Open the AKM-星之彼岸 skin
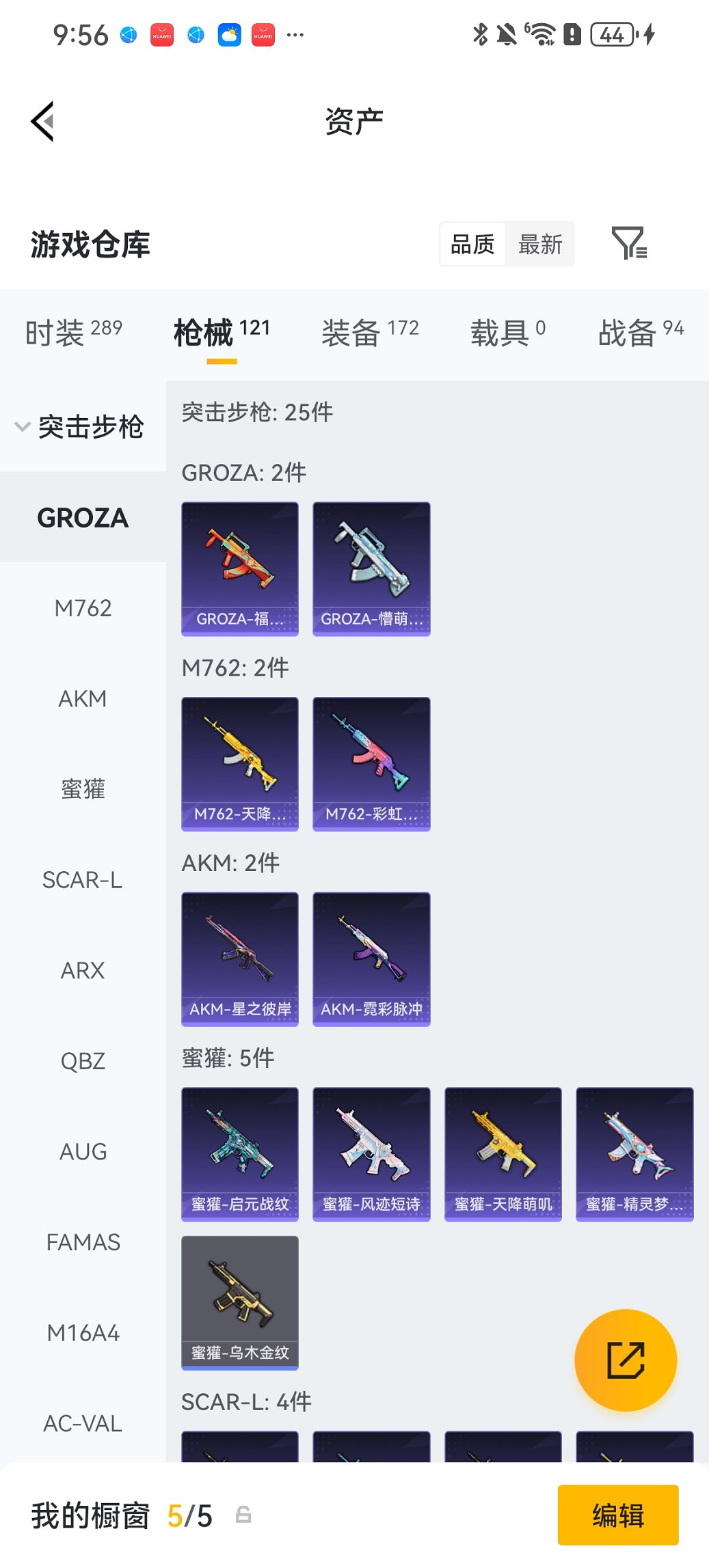The height and width of the screenshot is (1568, 709). pyautogui.click(x=240, y=959)
